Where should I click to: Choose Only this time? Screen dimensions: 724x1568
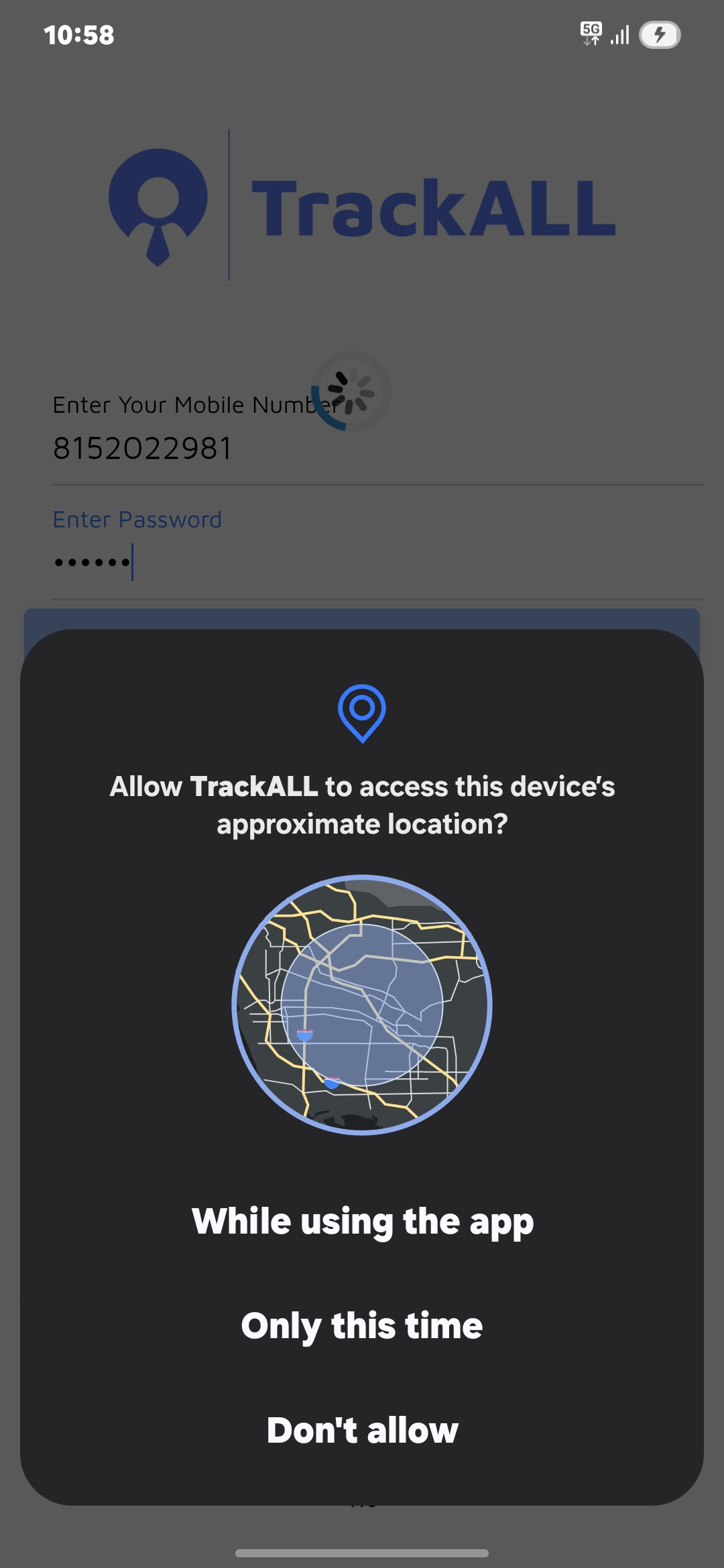point(362,1325)
